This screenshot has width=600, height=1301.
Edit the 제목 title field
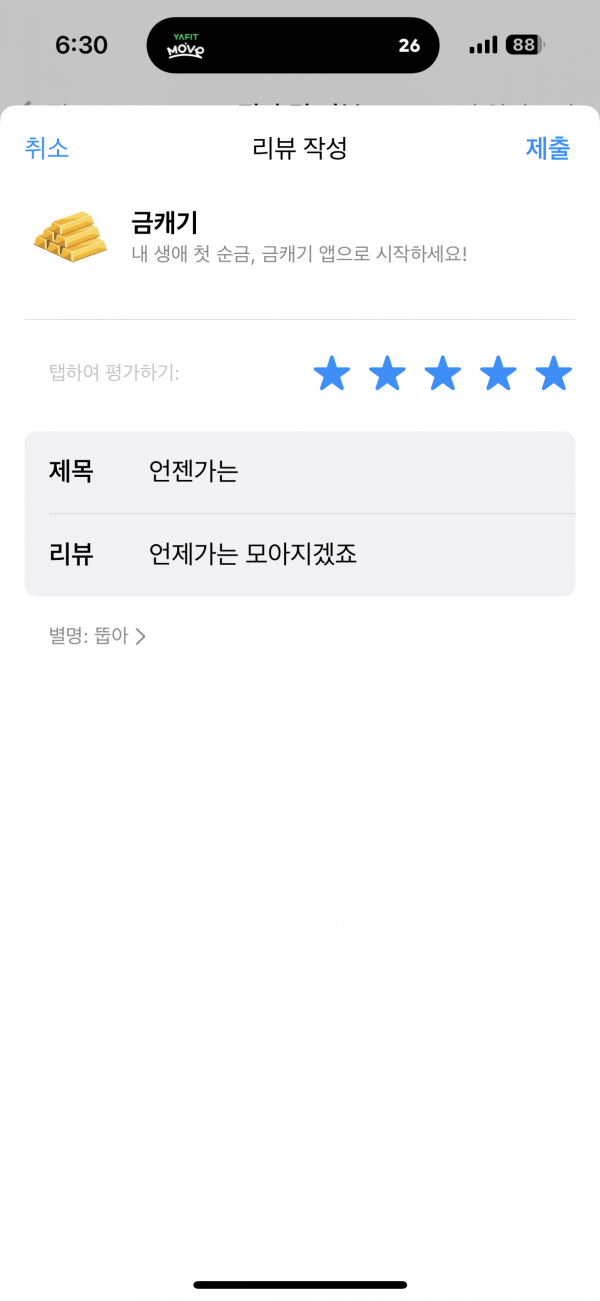point(300,472)
